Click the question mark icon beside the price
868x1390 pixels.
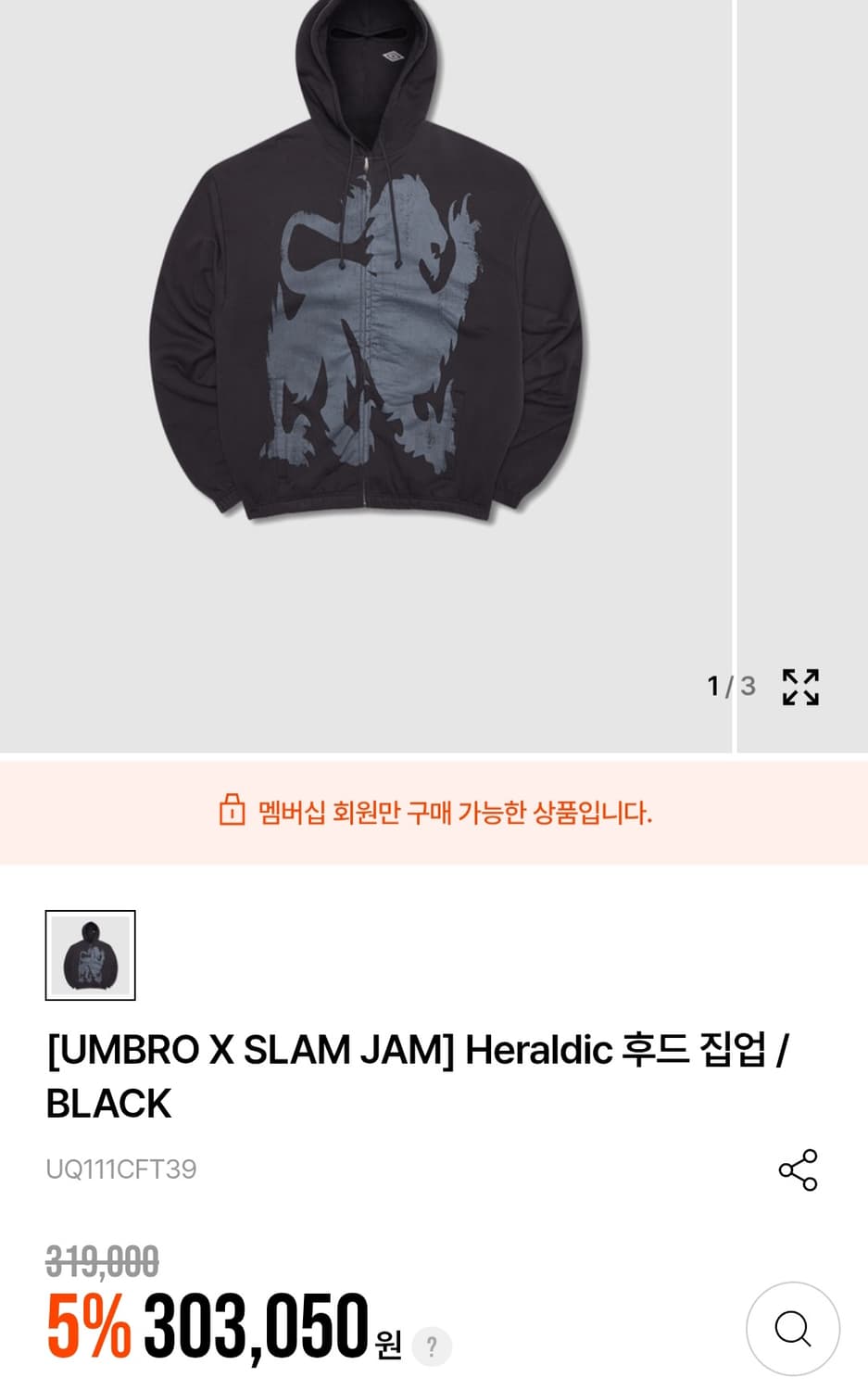pyautogui.click(x=432, y=1344)
